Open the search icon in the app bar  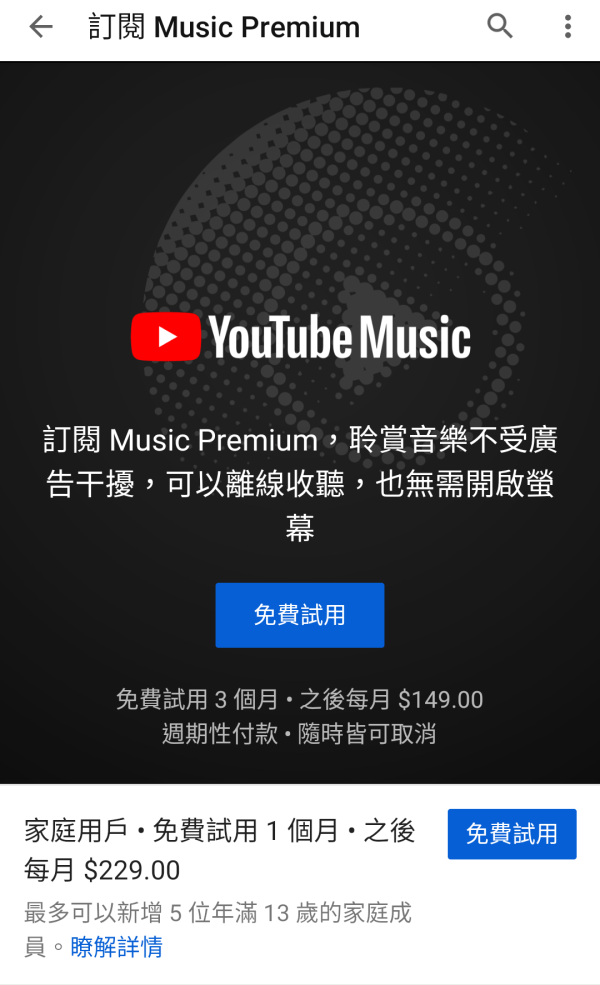point(500,27)
